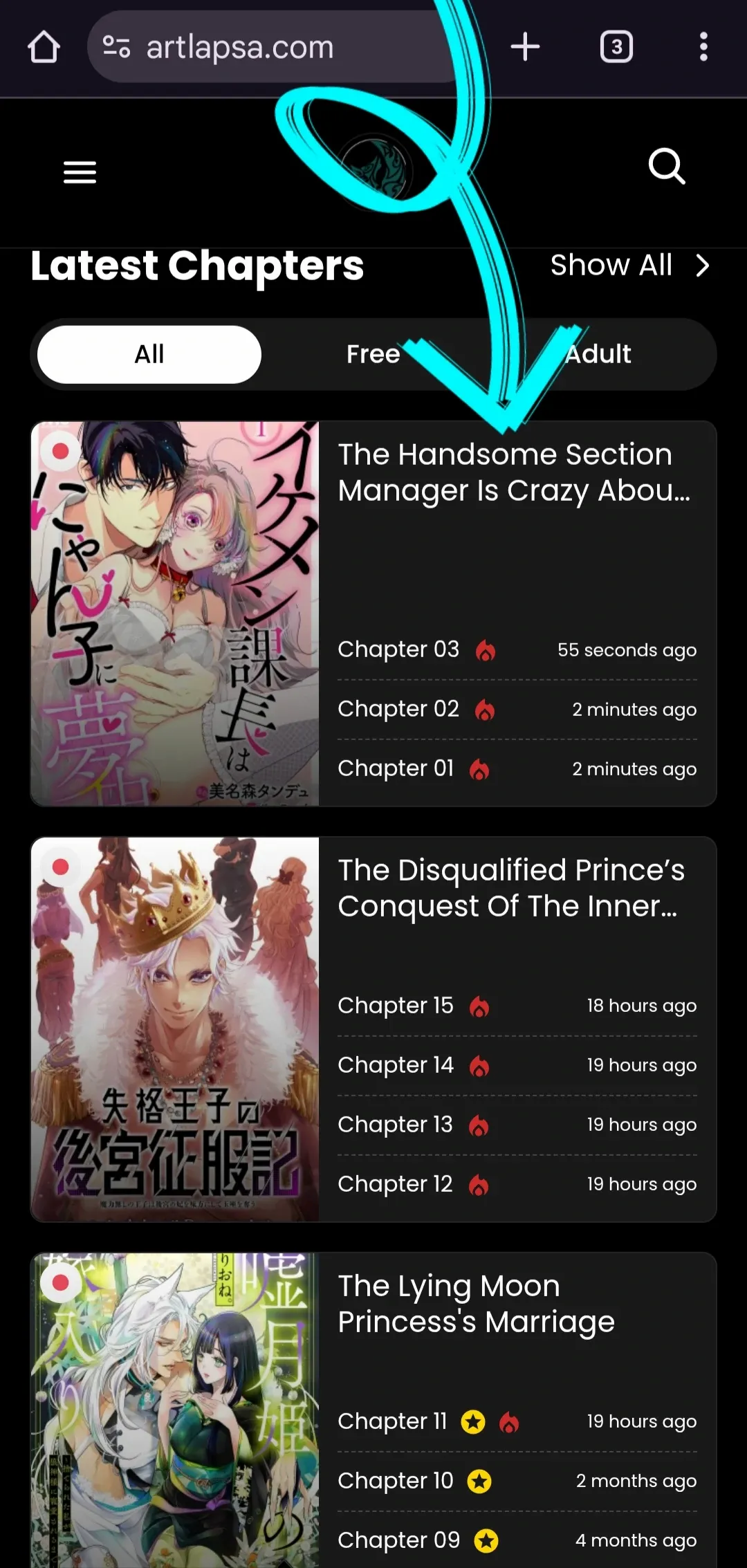The image size is (747, 1568).
Task: Edit the artlapsa.com address bar
Action: 263,47
